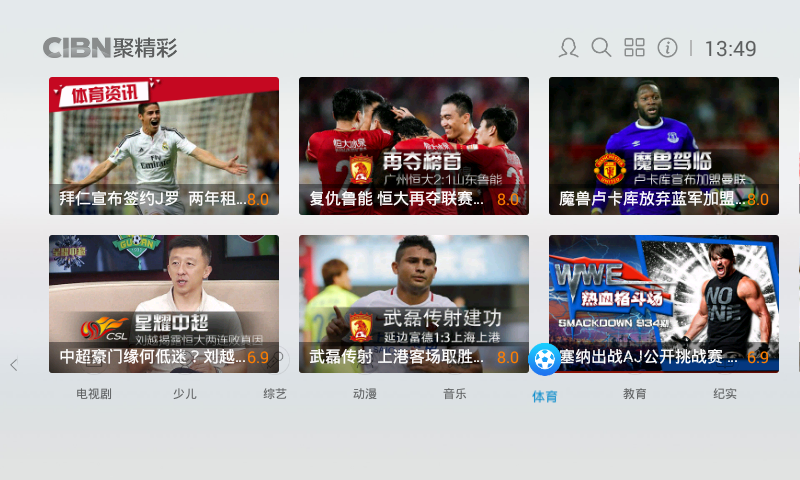Switch to the 少儿 tab
Screen dimensions: 800x480
pos(184,394)
